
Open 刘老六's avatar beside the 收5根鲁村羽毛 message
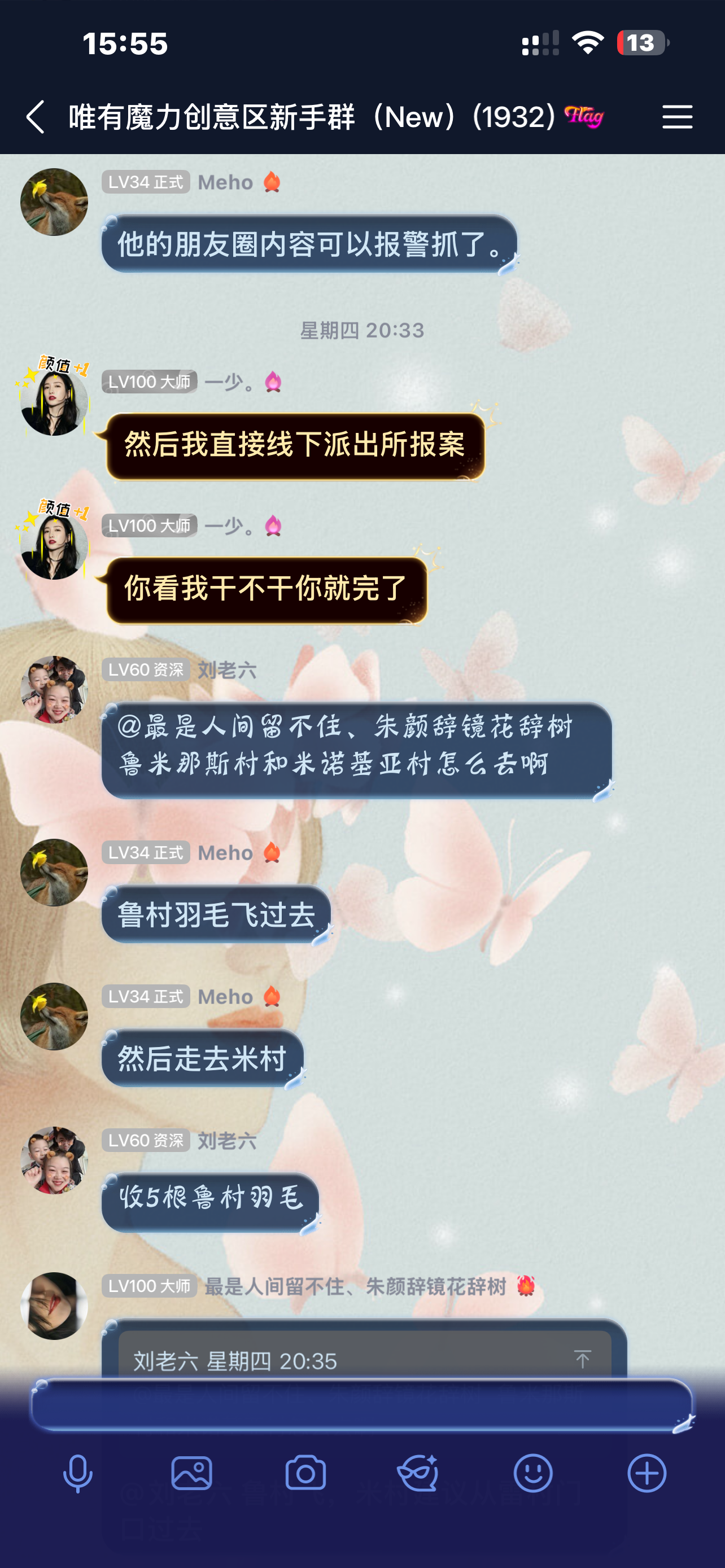(54, 1160)
